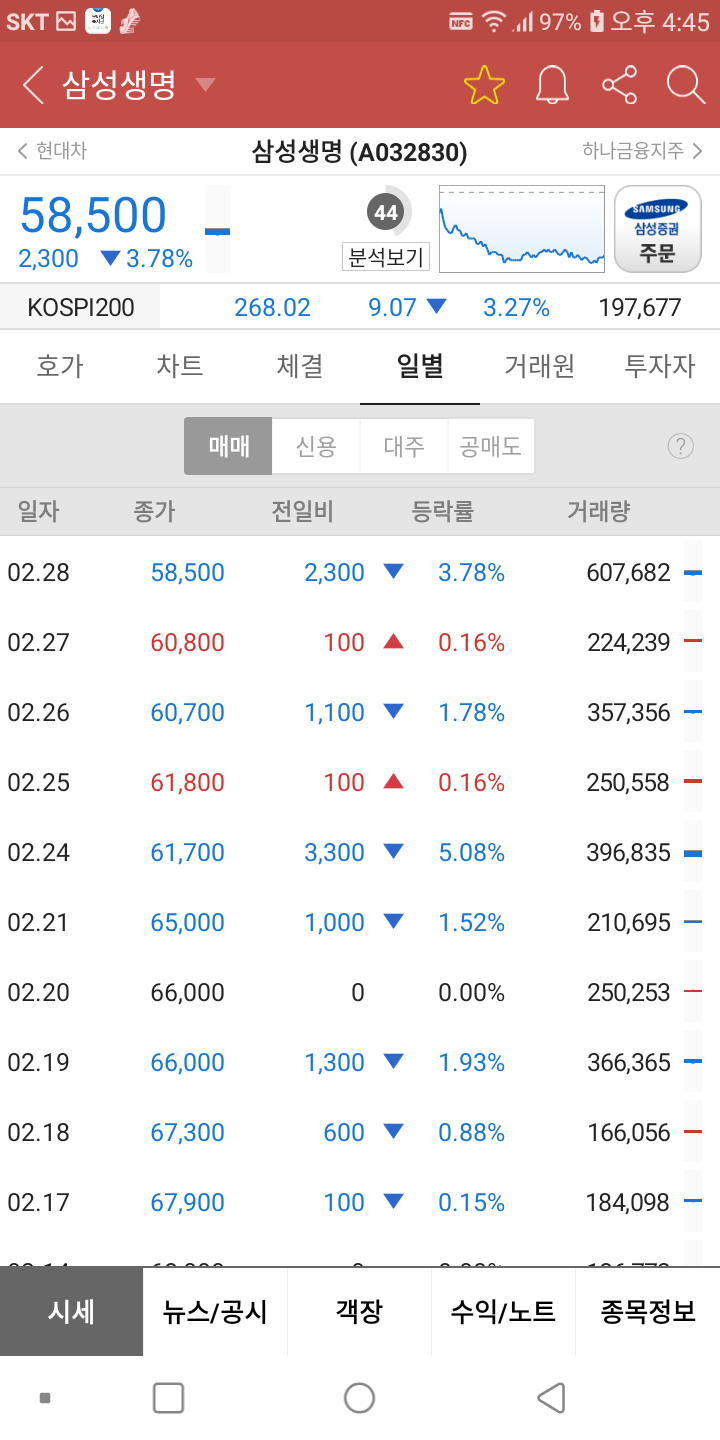
Task: Switch to the 차트 tab
Action: [x=180, y=366]
